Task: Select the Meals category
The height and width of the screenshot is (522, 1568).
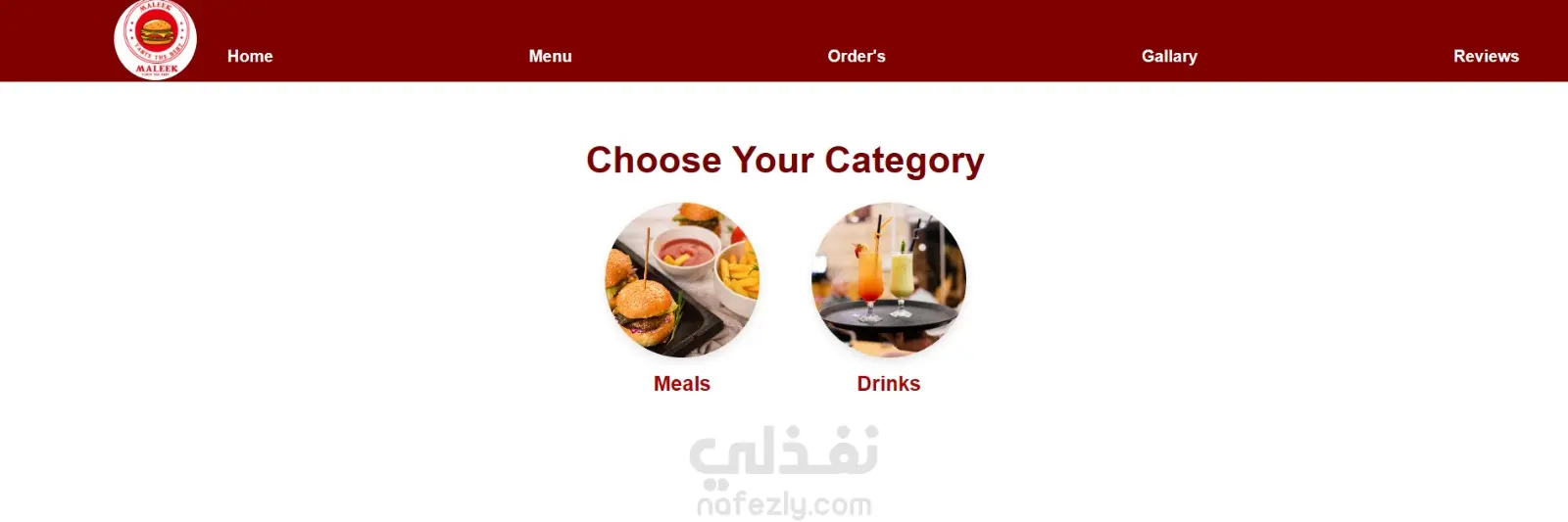Action: tap(682, 280)
